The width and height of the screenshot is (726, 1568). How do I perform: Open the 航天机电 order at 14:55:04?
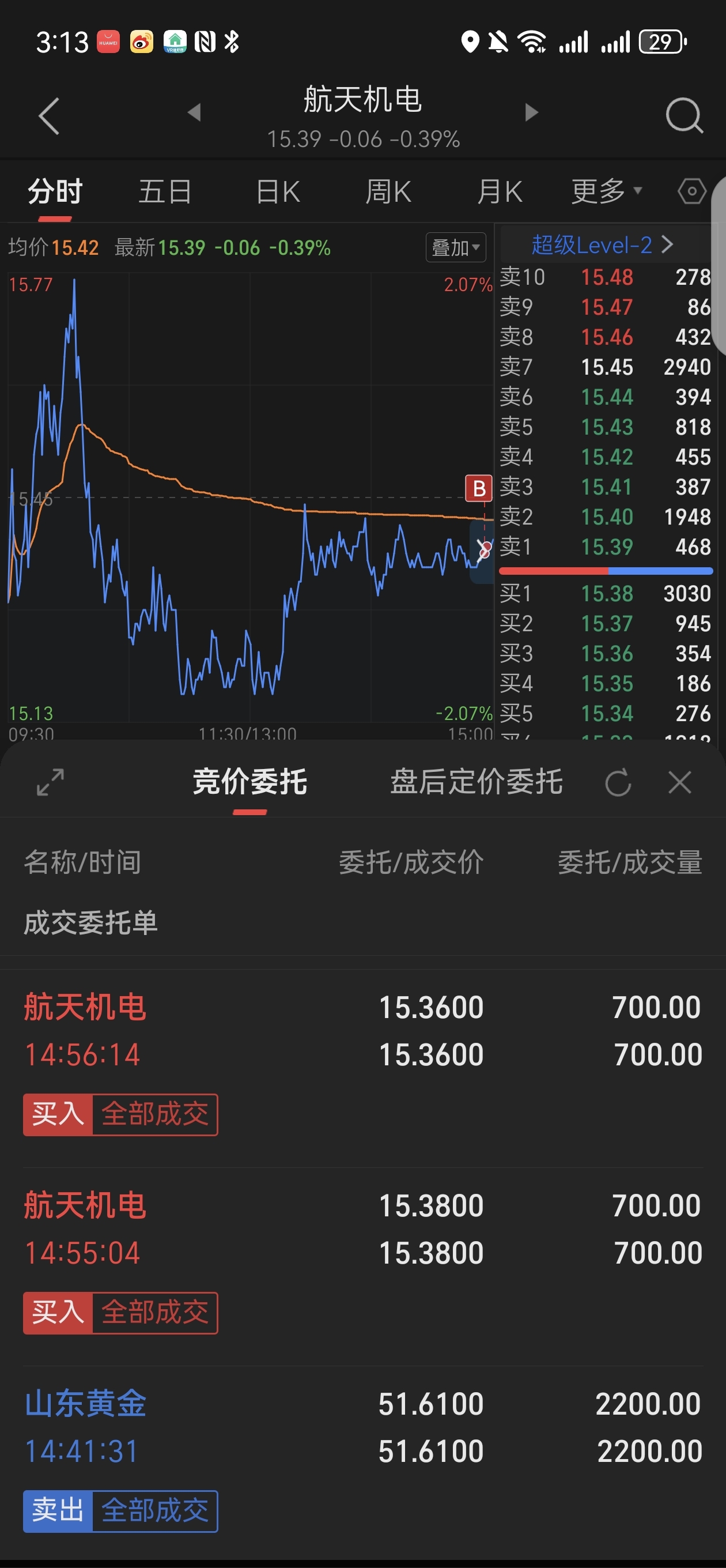[362, 1261]
